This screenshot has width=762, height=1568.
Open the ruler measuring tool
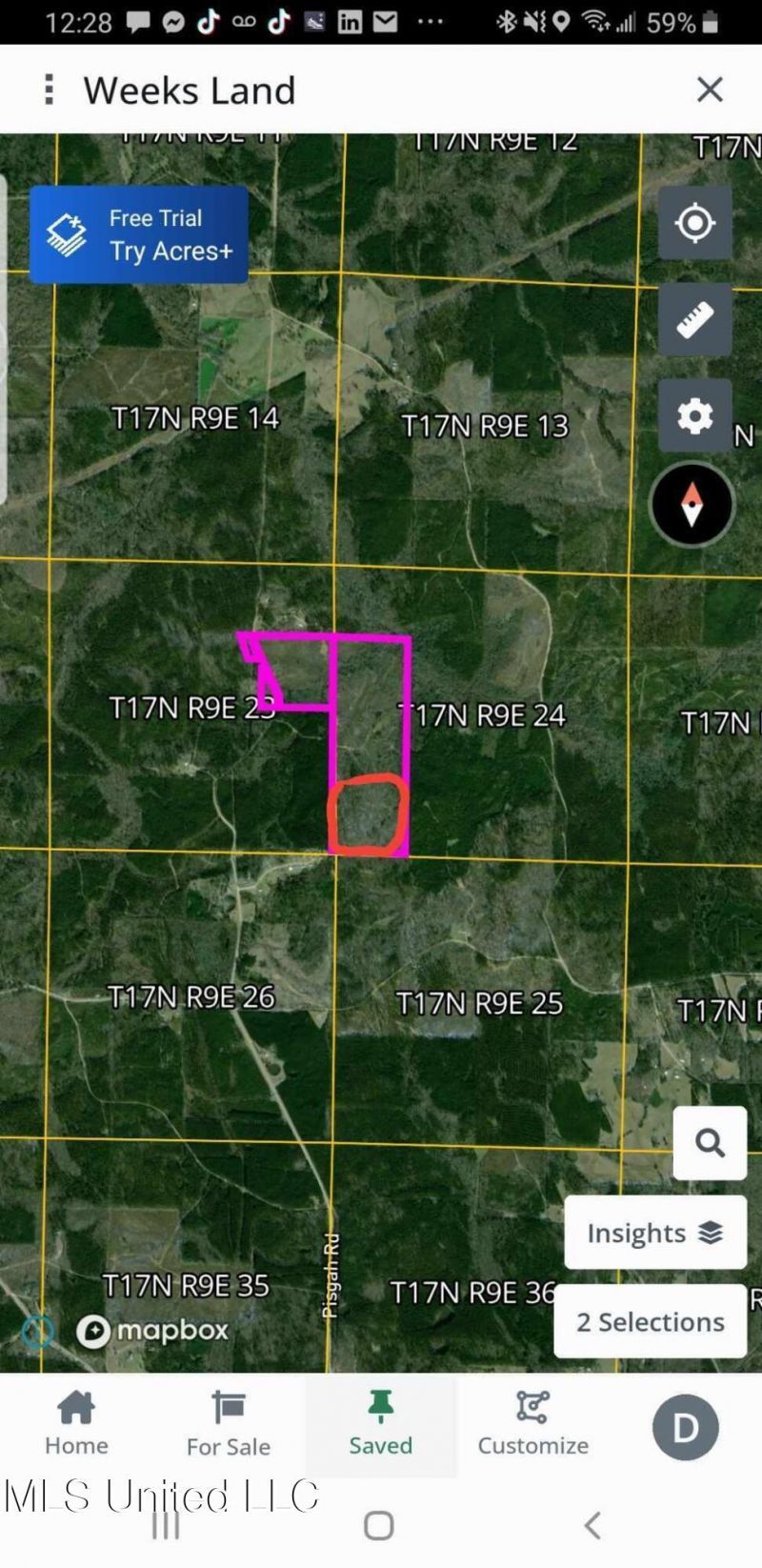click(x=695, y=319)
